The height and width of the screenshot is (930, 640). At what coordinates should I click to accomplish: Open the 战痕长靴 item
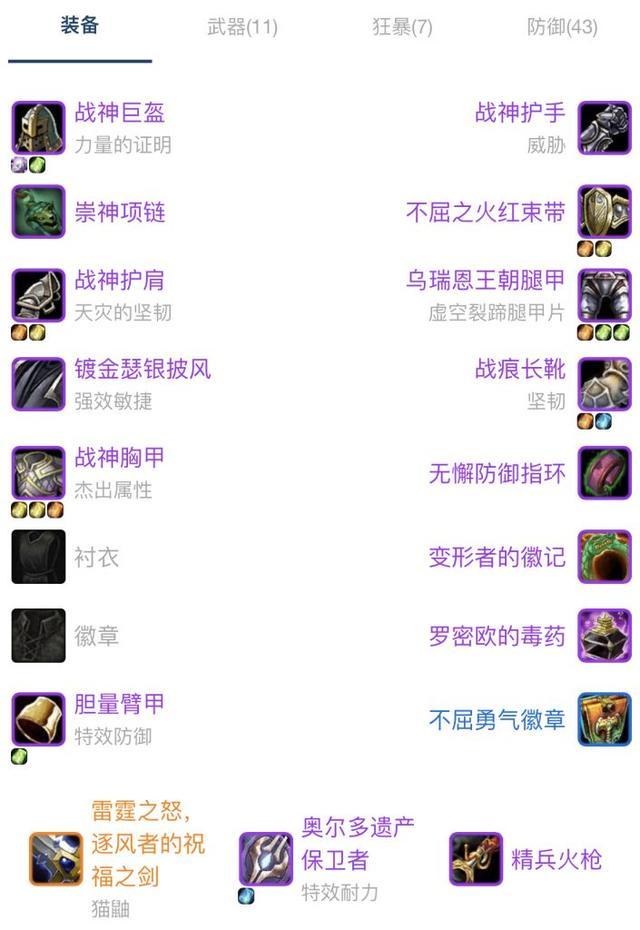[x=520, y=370]
